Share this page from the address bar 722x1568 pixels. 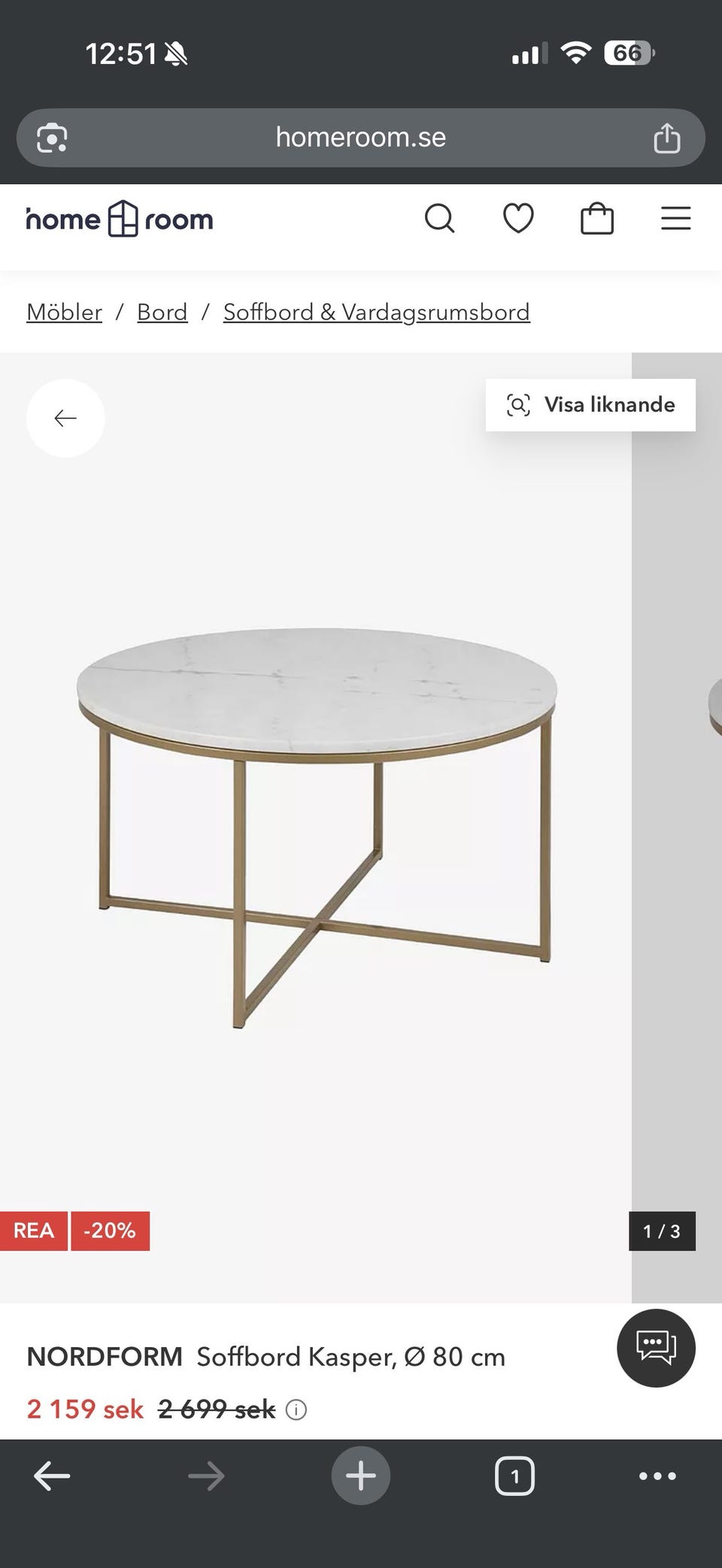coord(666,138)
